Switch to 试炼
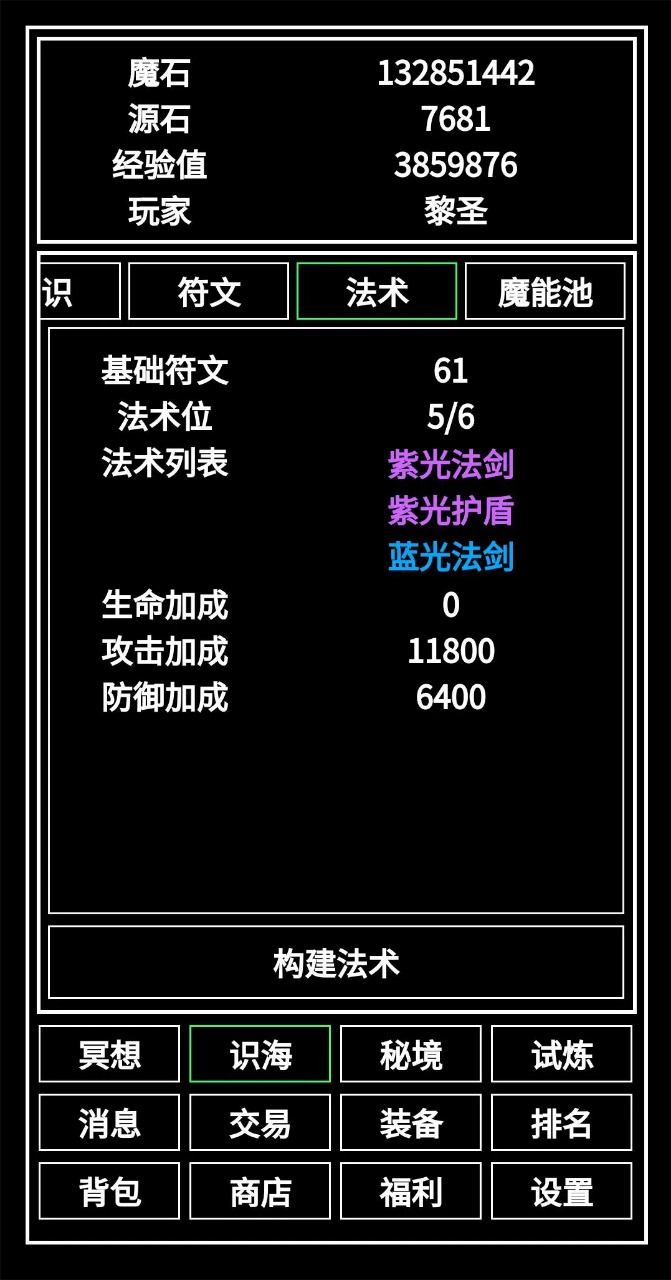 pyautogui.click(x=562, y=1055)
